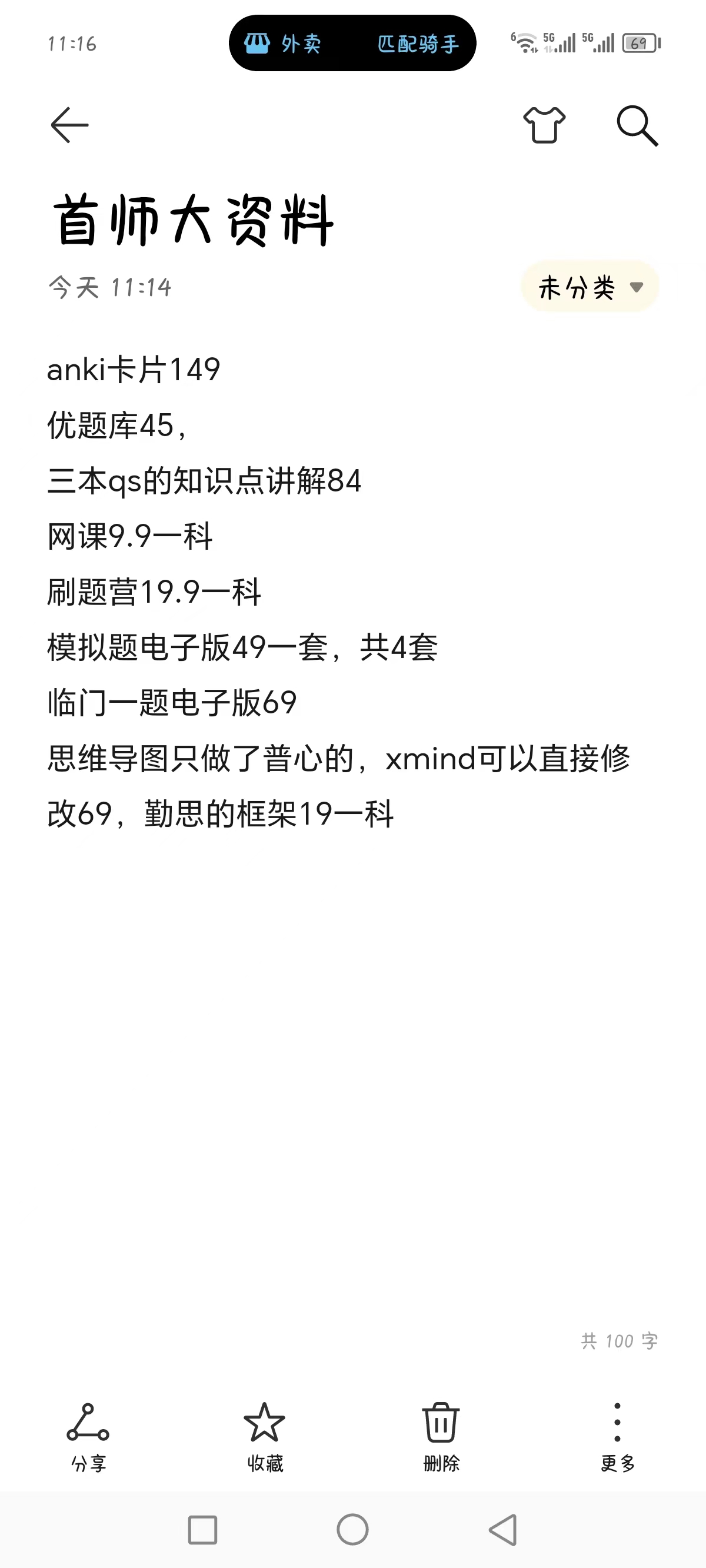Open recent apps with square button
706x1568 pixels.
202,1529
